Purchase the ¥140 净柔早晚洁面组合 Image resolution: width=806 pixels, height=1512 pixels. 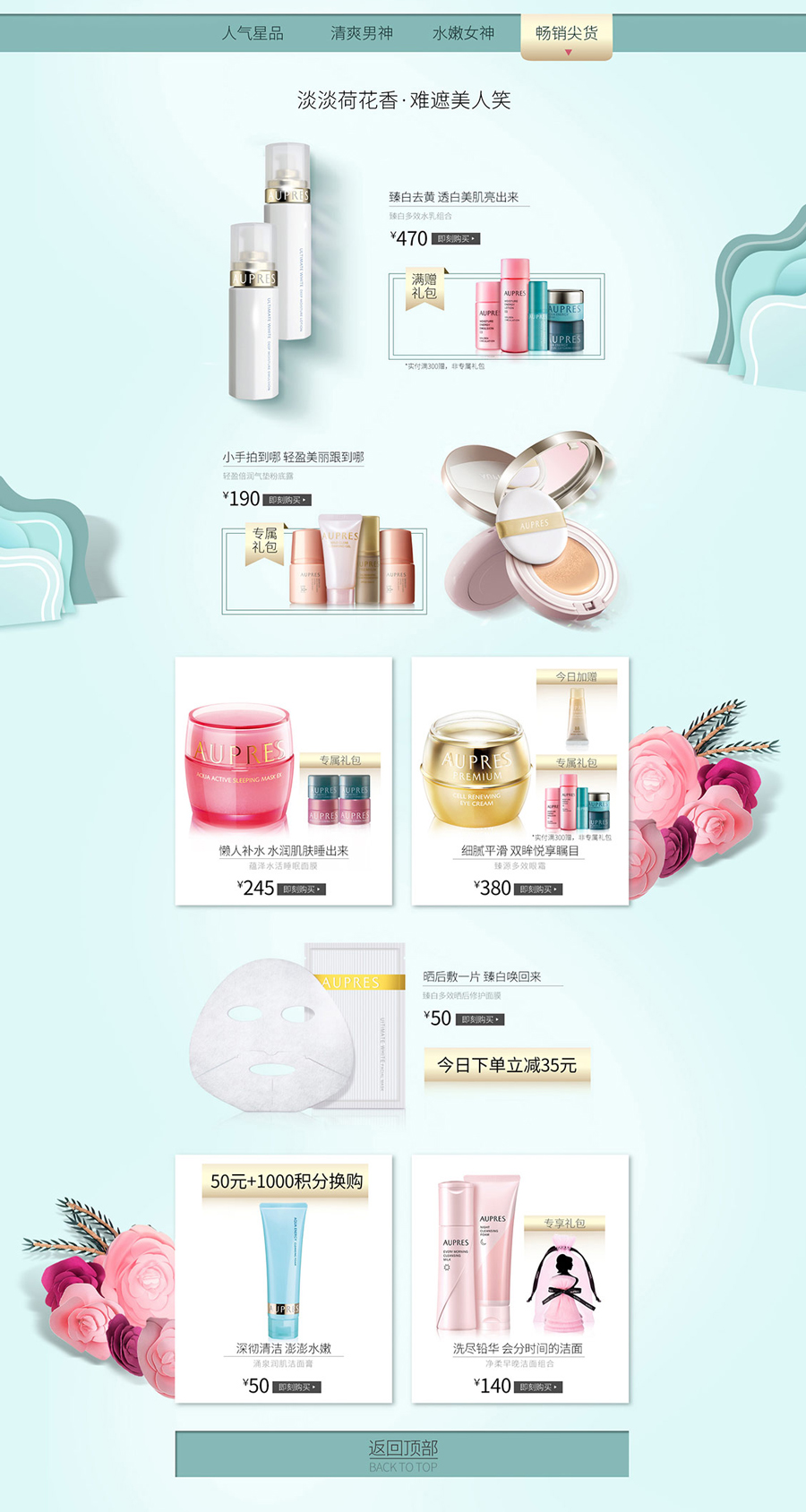[538, 1387]
